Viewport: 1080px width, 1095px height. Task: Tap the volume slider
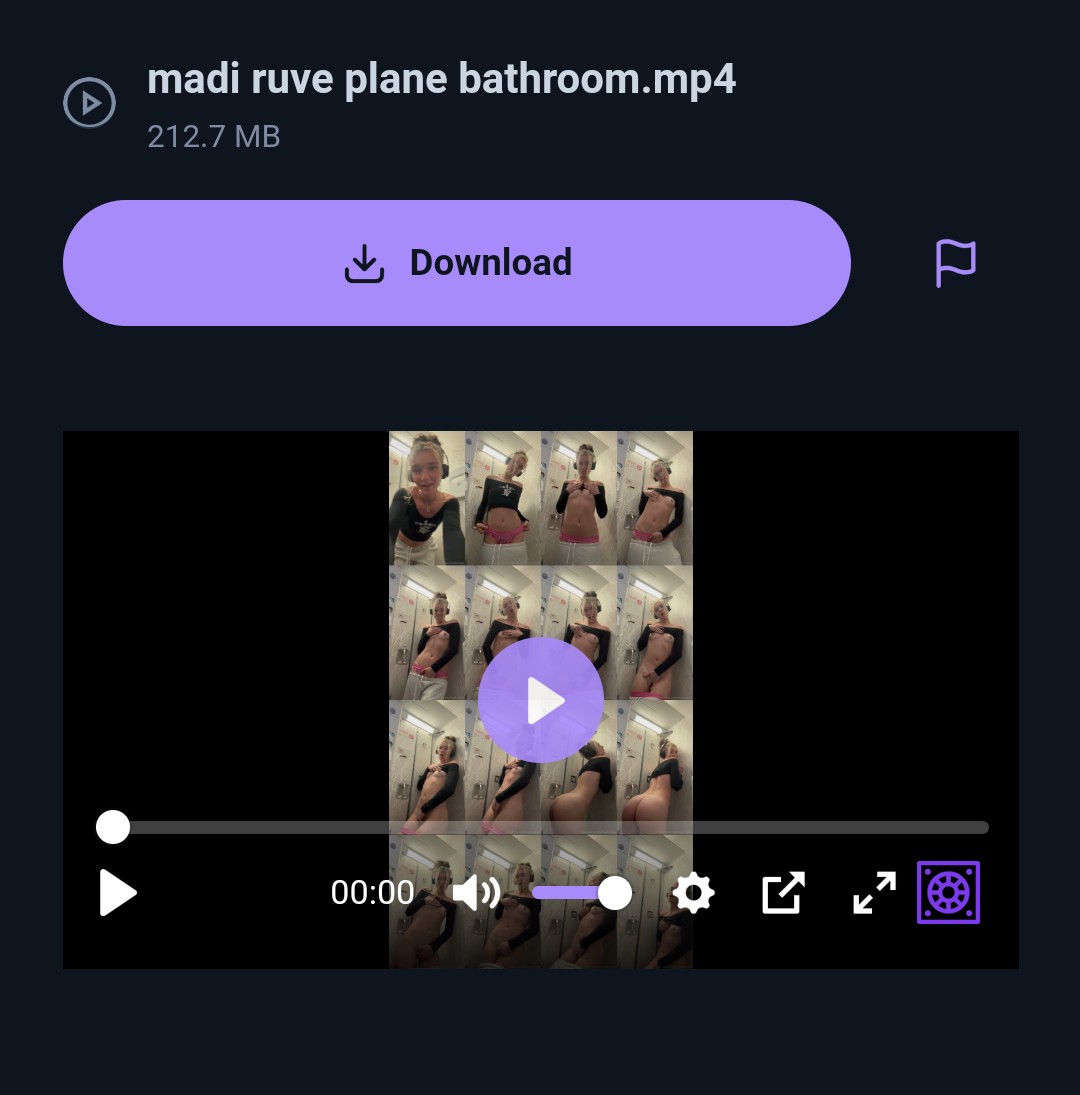pos(575,892)
